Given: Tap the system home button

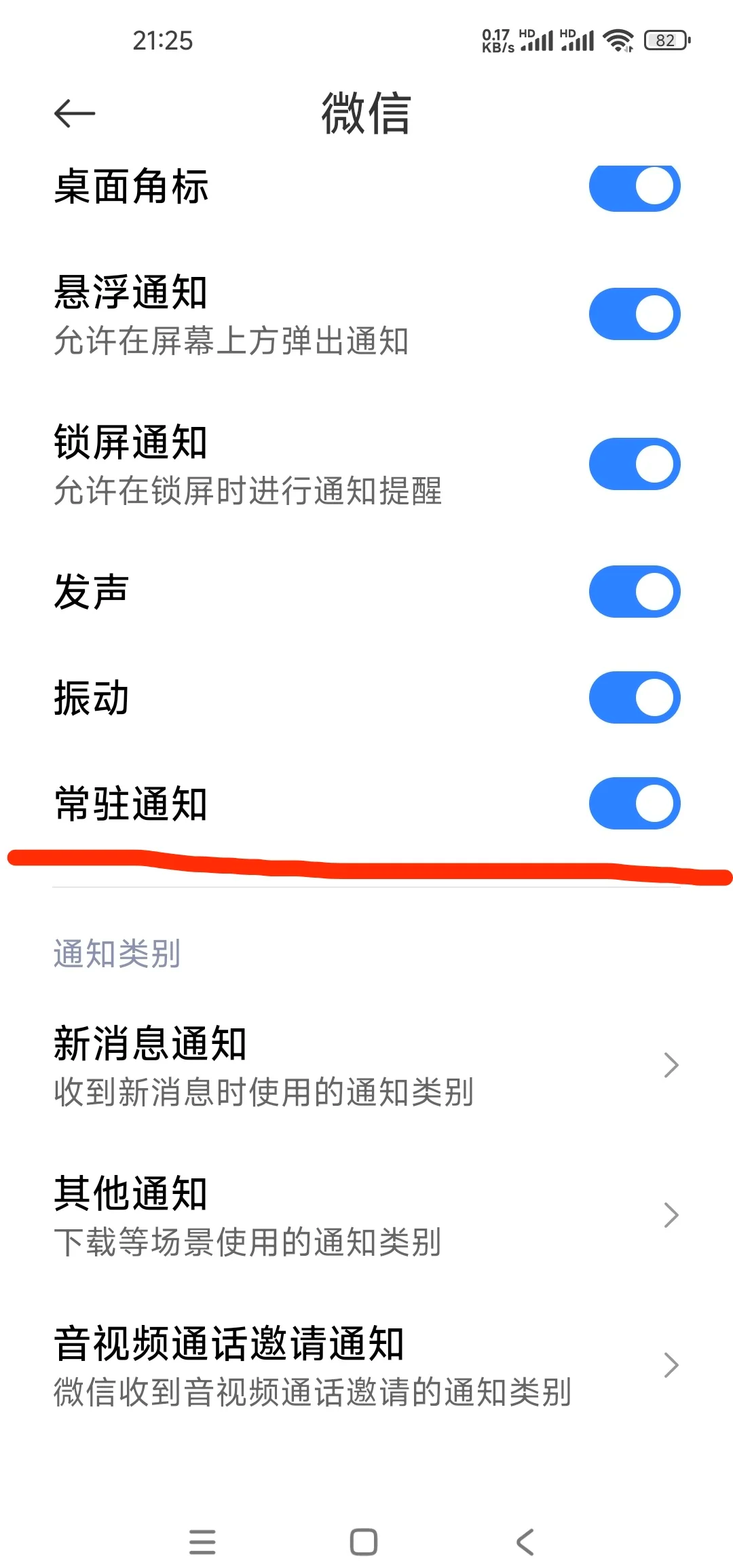Looking at the screenshot, I should point(364,1542).
